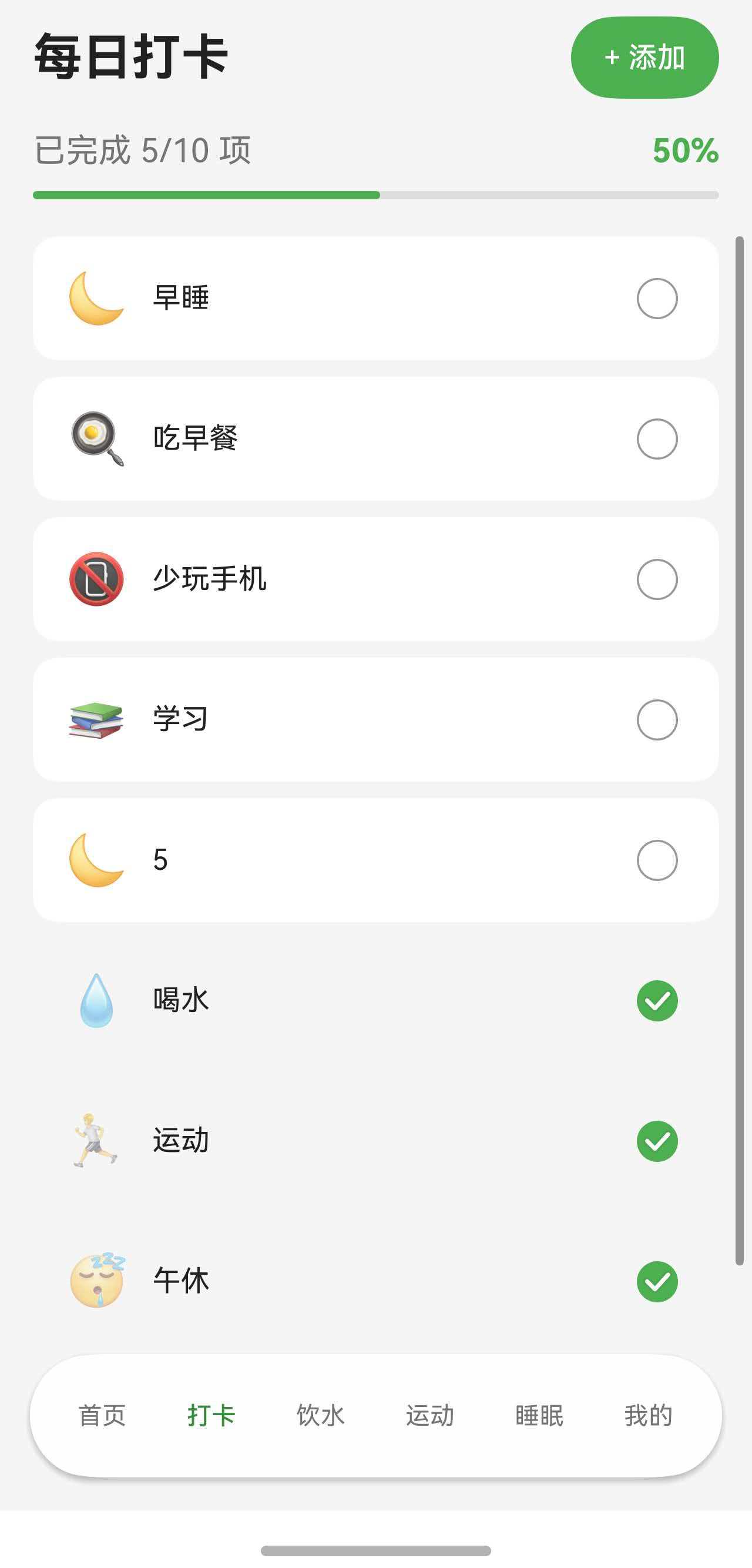Complete the 学习 check-in
This screenshot has width=752, height=1568.
657,719
